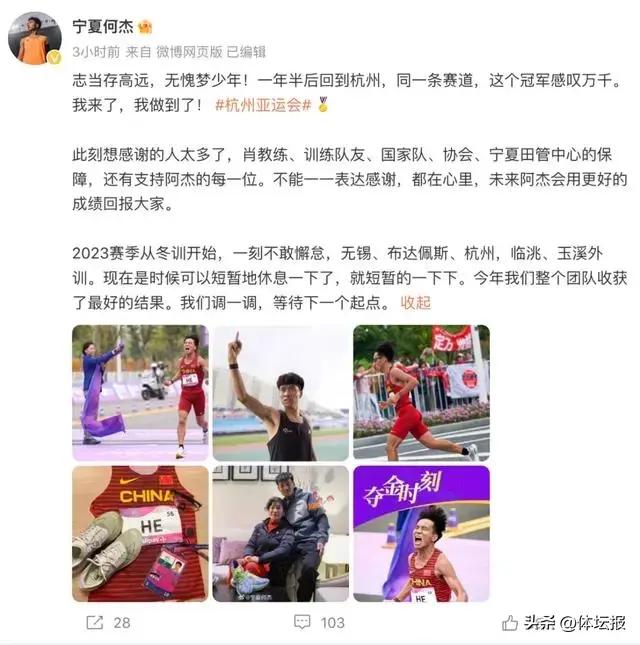
Task: Open 宁夏何杰's profile avatar
Action: click(x=33, y=39)
